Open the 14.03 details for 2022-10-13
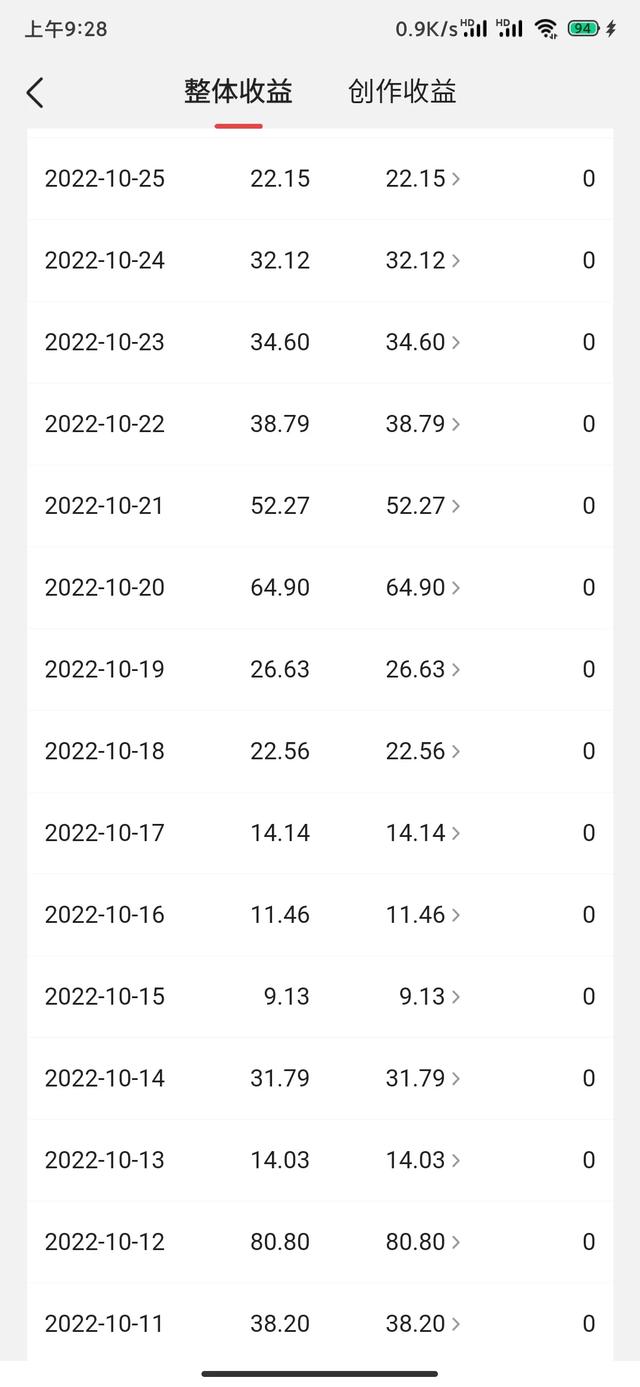The width and height of the screenshot is (640, 1387). point(423,1161)
